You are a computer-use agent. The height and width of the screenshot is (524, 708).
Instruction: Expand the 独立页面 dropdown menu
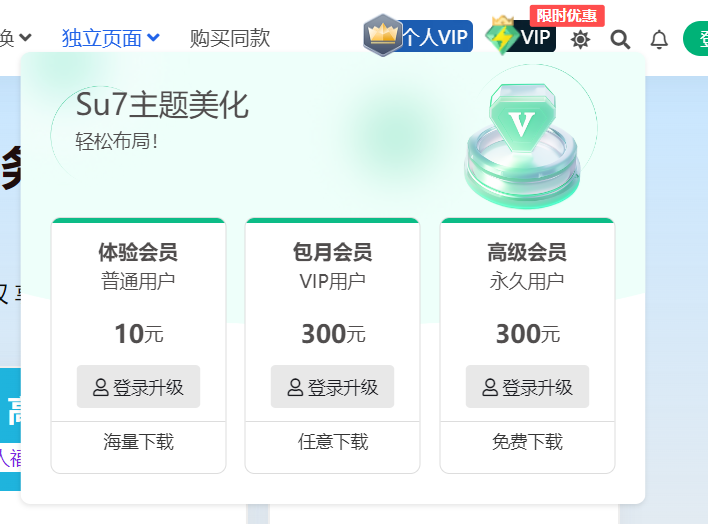[110, 38]
